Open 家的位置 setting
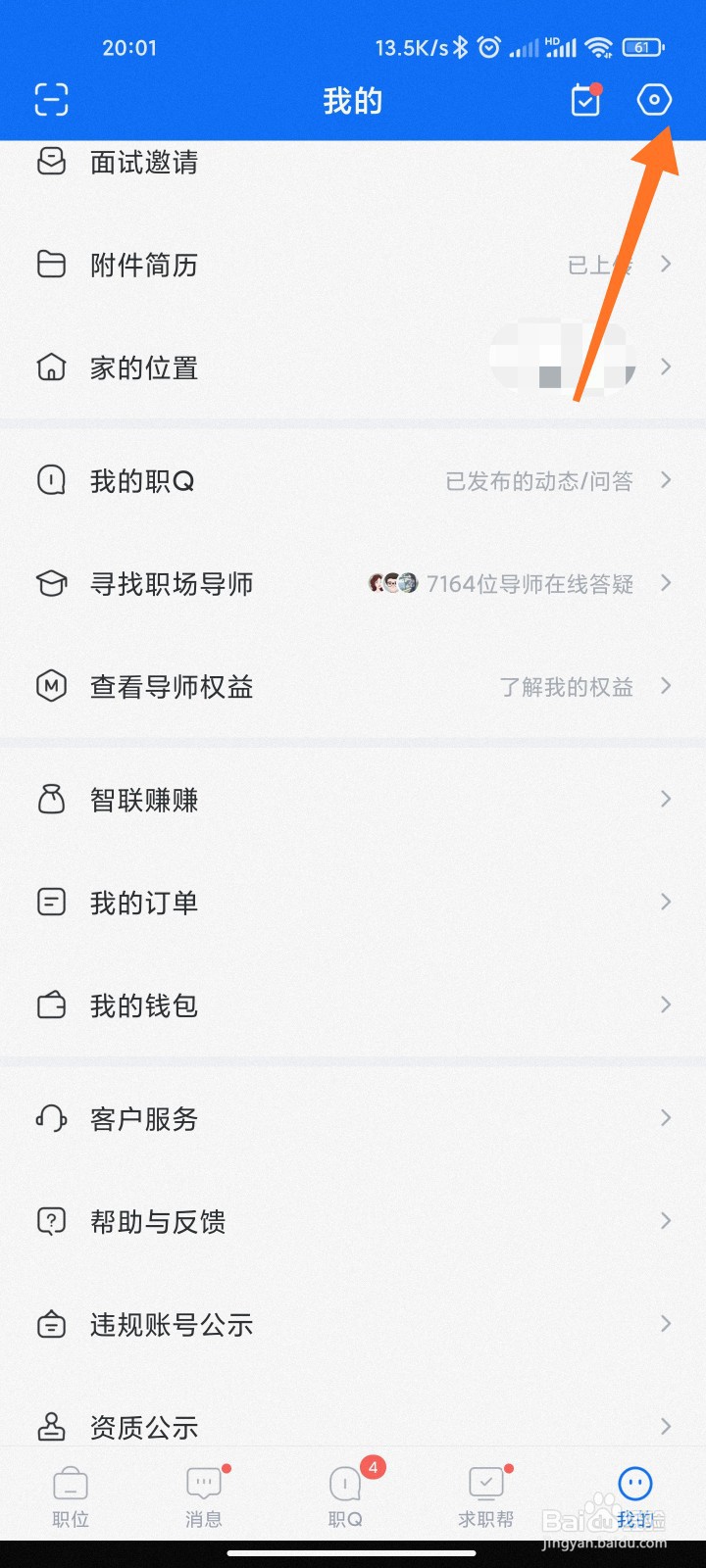This screenshot has height=1568, width=706. (143, 368)
